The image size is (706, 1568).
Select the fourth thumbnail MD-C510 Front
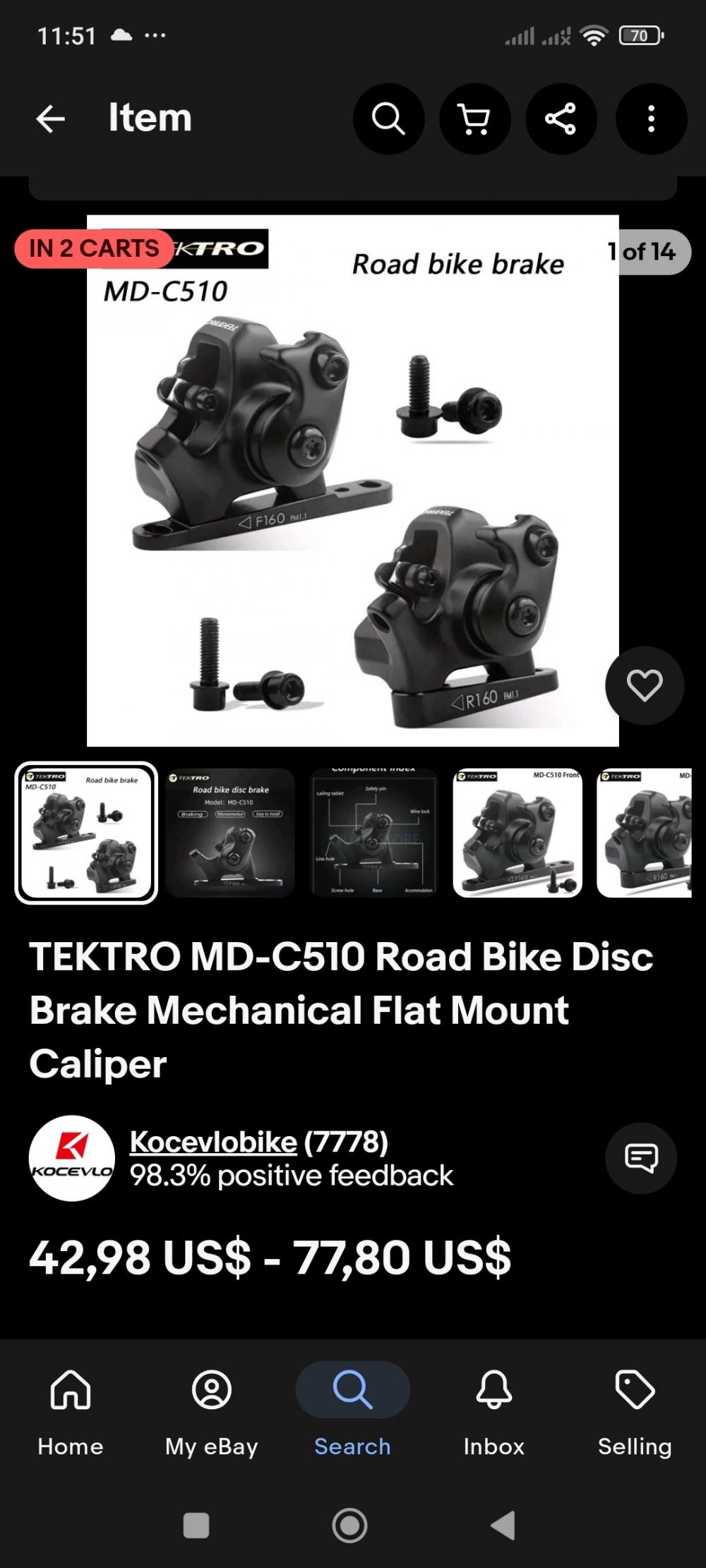point(517,833)
